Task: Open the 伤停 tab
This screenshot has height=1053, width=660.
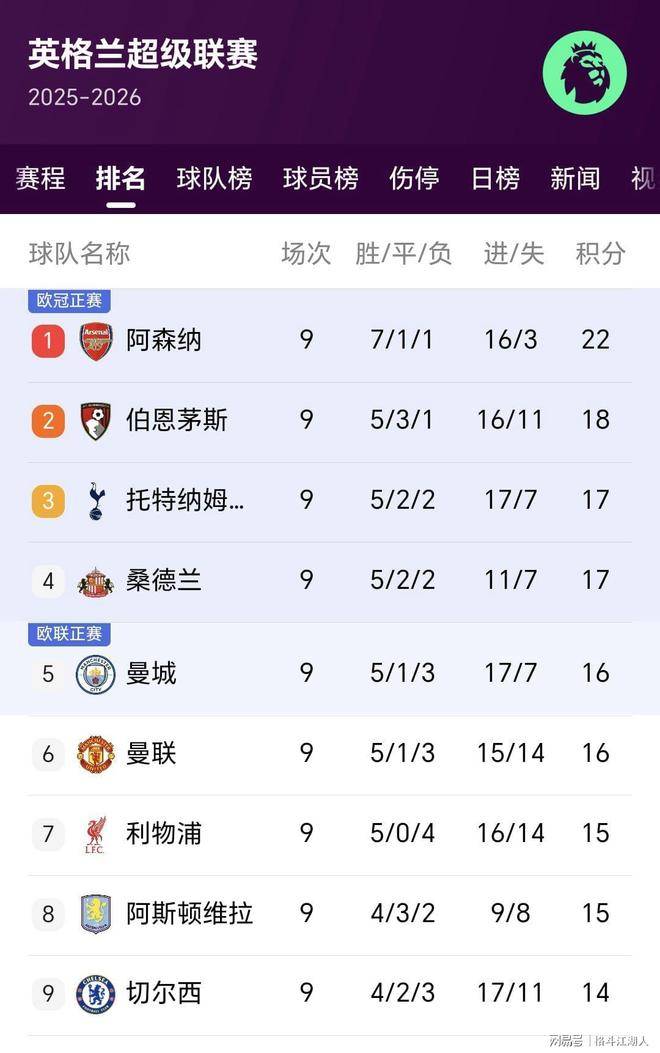Action: [x=414, y=179]
